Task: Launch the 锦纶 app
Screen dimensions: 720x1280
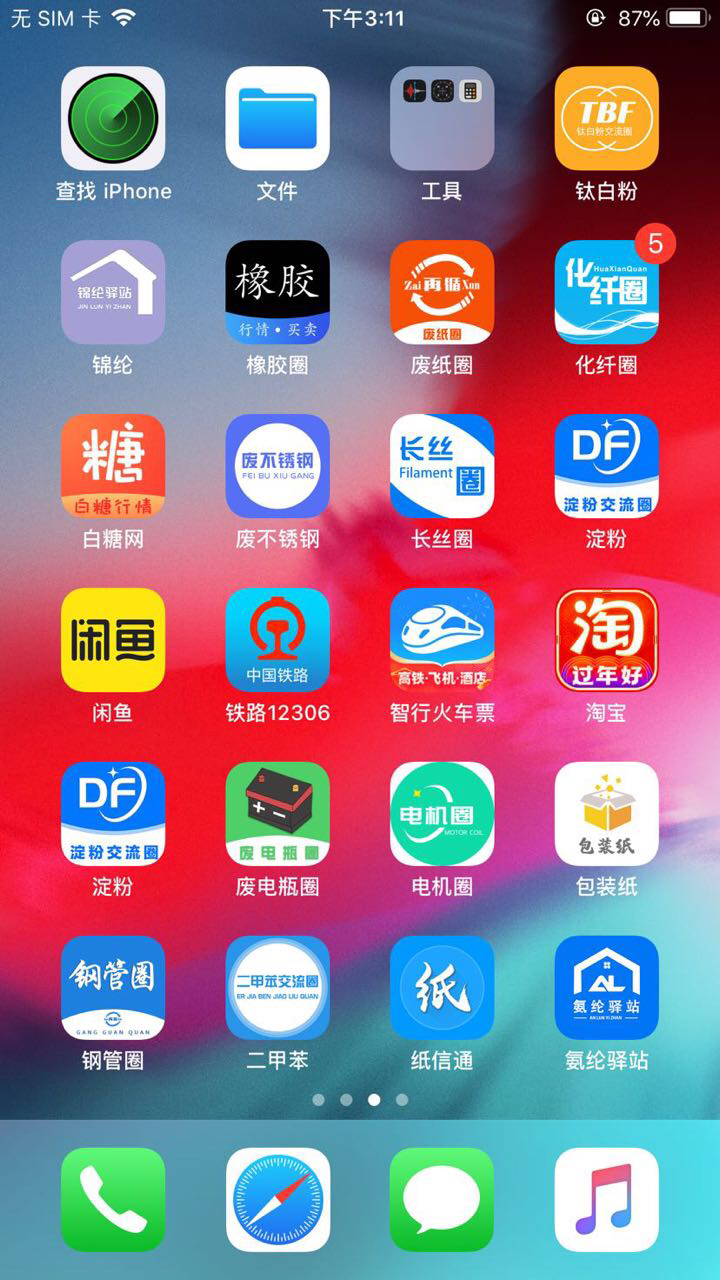Action: pyautogui.click(x=113, y=292)
